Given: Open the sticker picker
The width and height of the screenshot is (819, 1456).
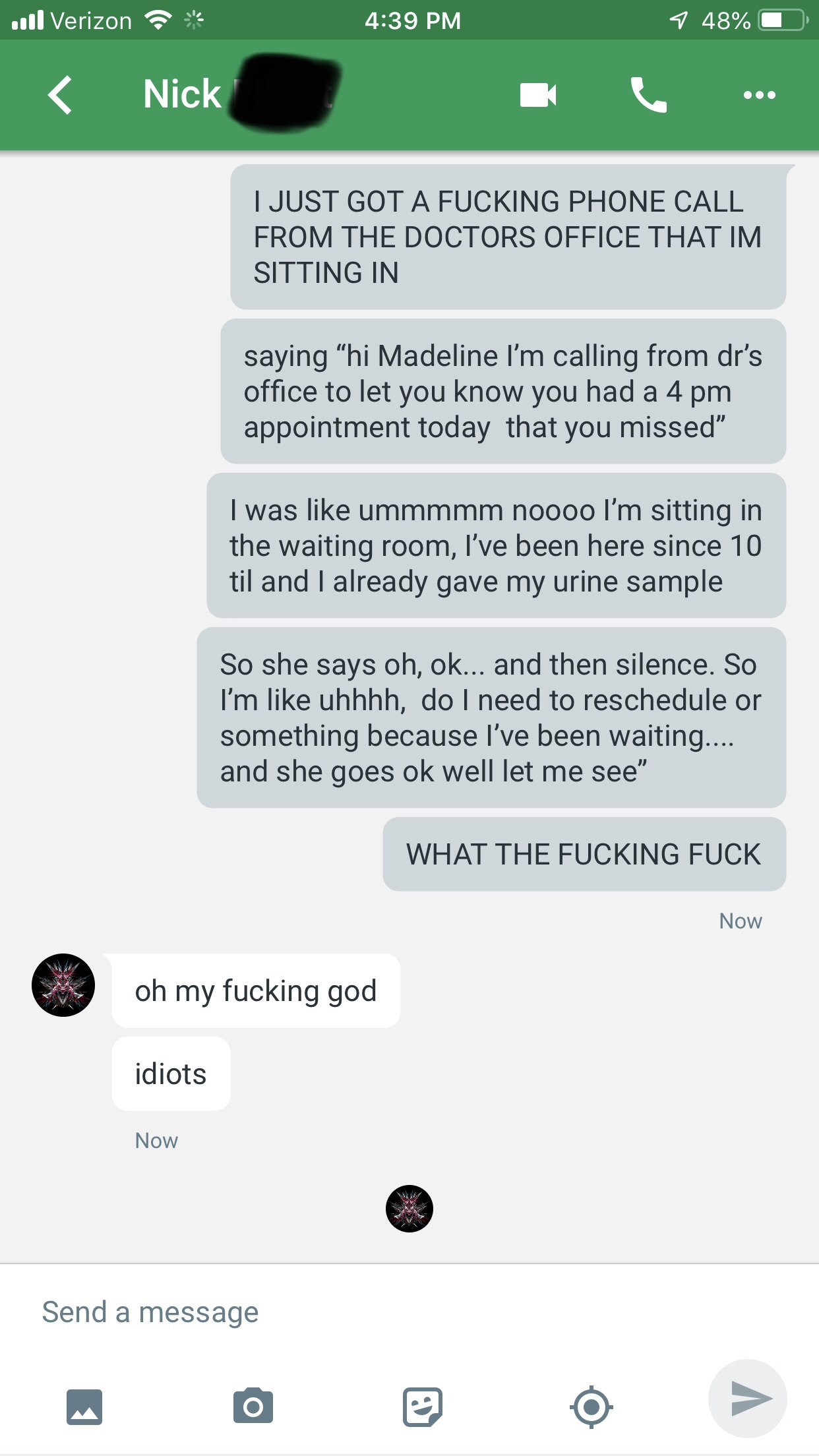Looking at the screenshot, I should click(422, 1407).
